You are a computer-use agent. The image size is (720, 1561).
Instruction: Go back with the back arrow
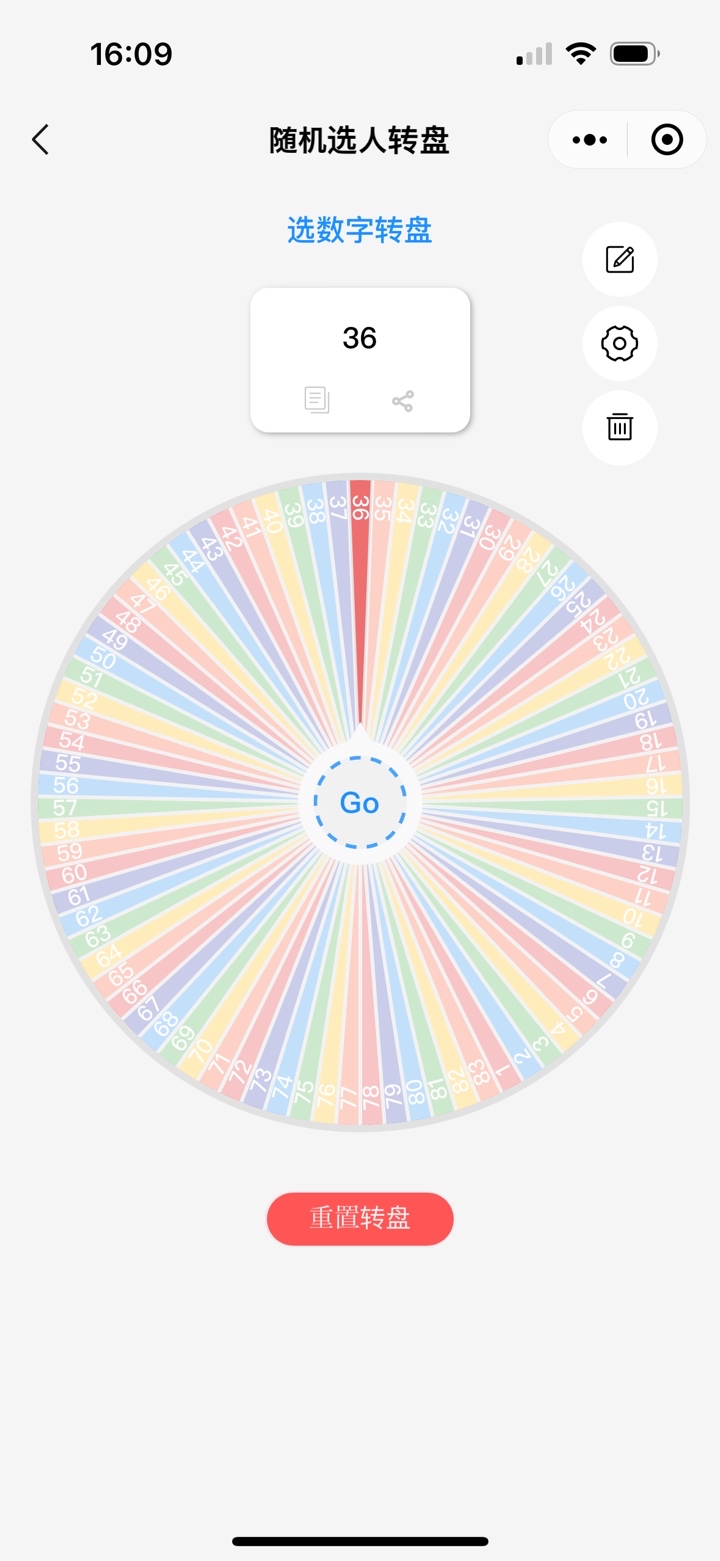pos(40,140)
